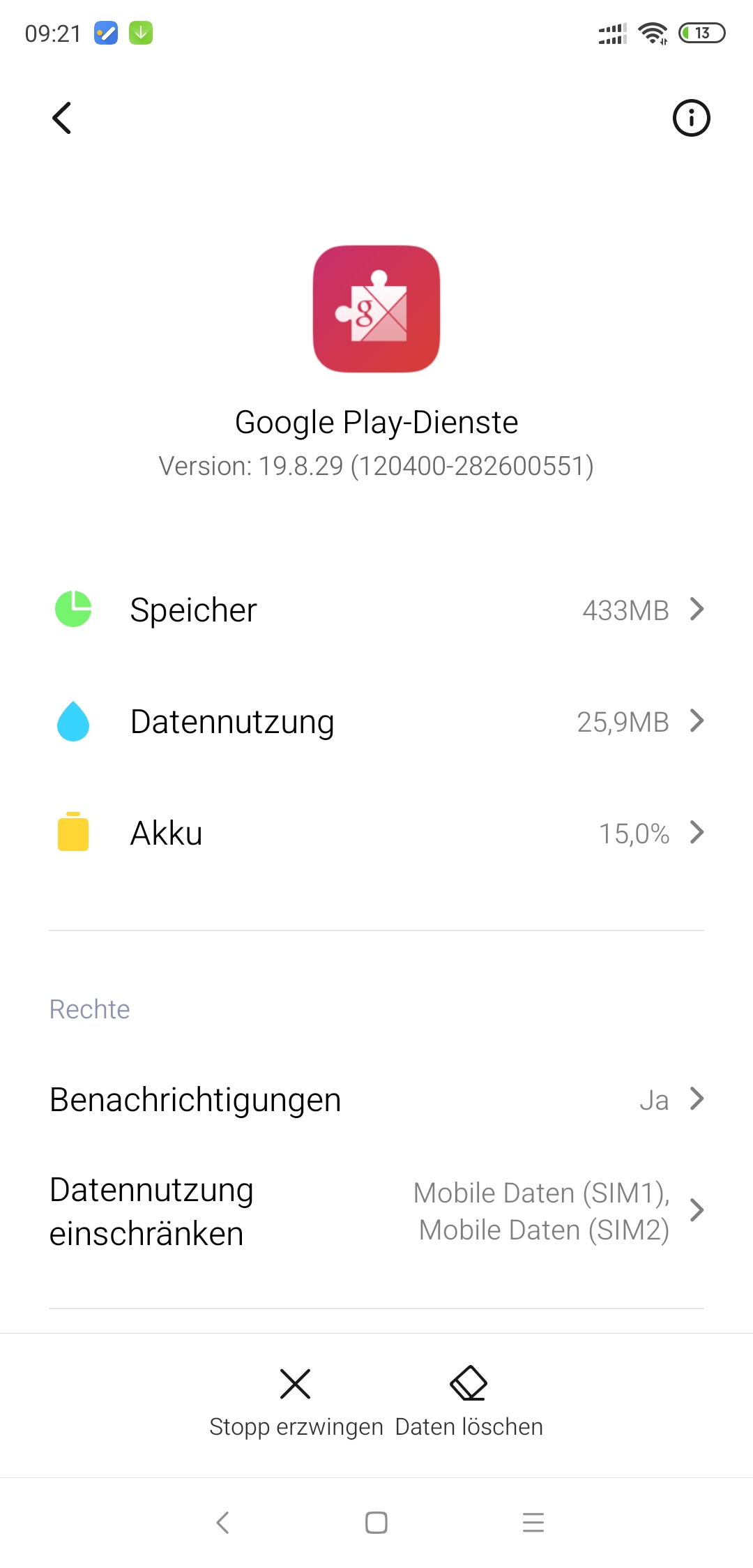Open Akku battery usage
Image resolution: width=753 pixels, height=1568 pixels.
point(376,833)
